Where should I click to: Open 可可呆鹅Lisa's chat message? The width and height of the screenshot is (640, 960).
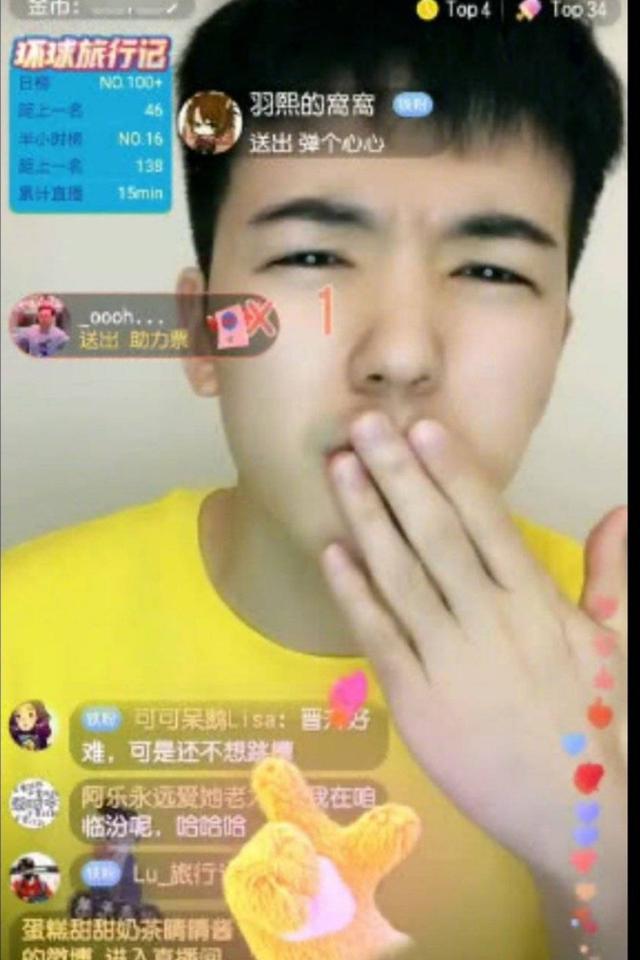coord(228,734)
